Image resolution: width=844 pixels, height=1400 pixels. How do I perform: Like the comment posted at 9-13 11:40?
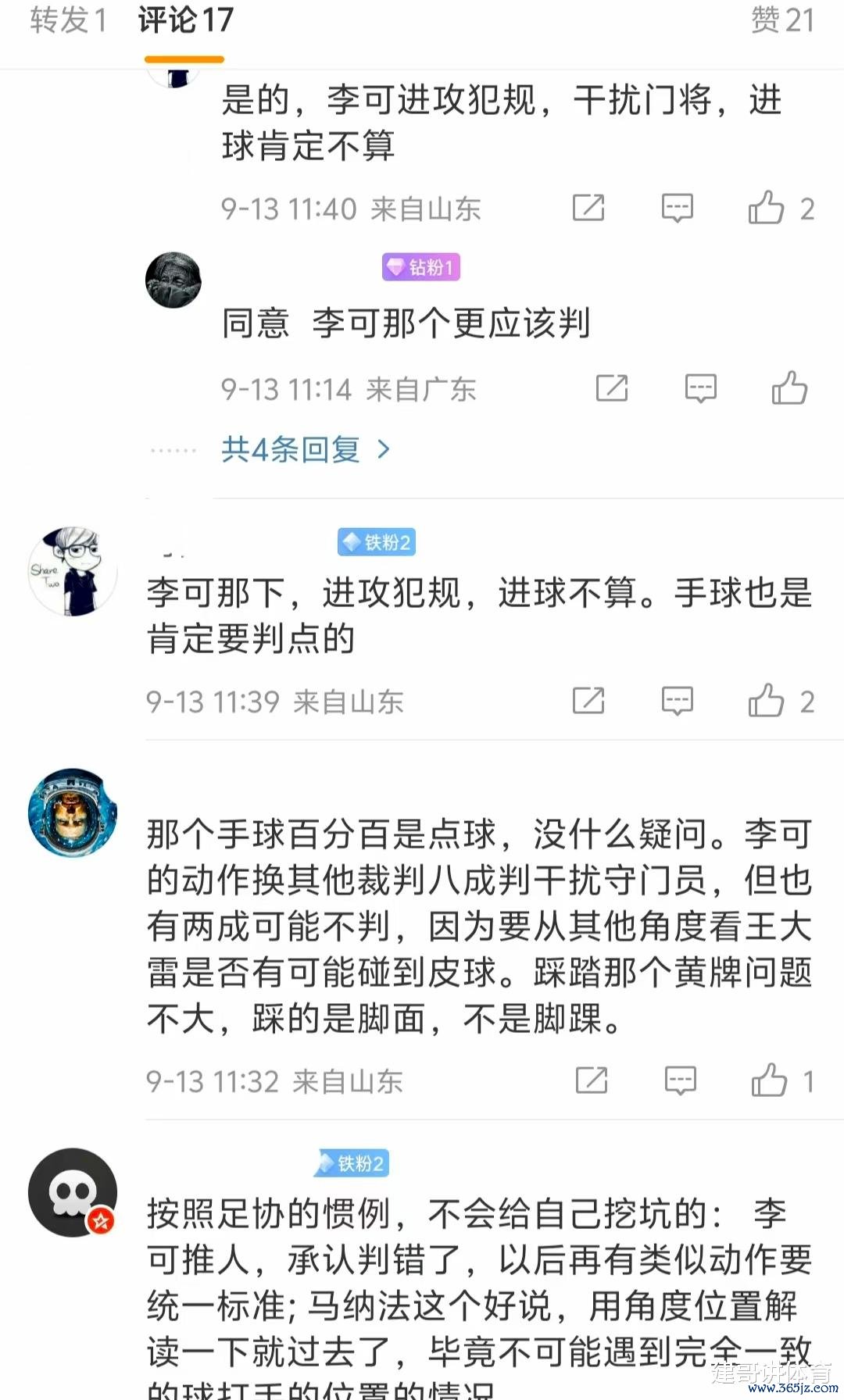click(x=767, y=208)
